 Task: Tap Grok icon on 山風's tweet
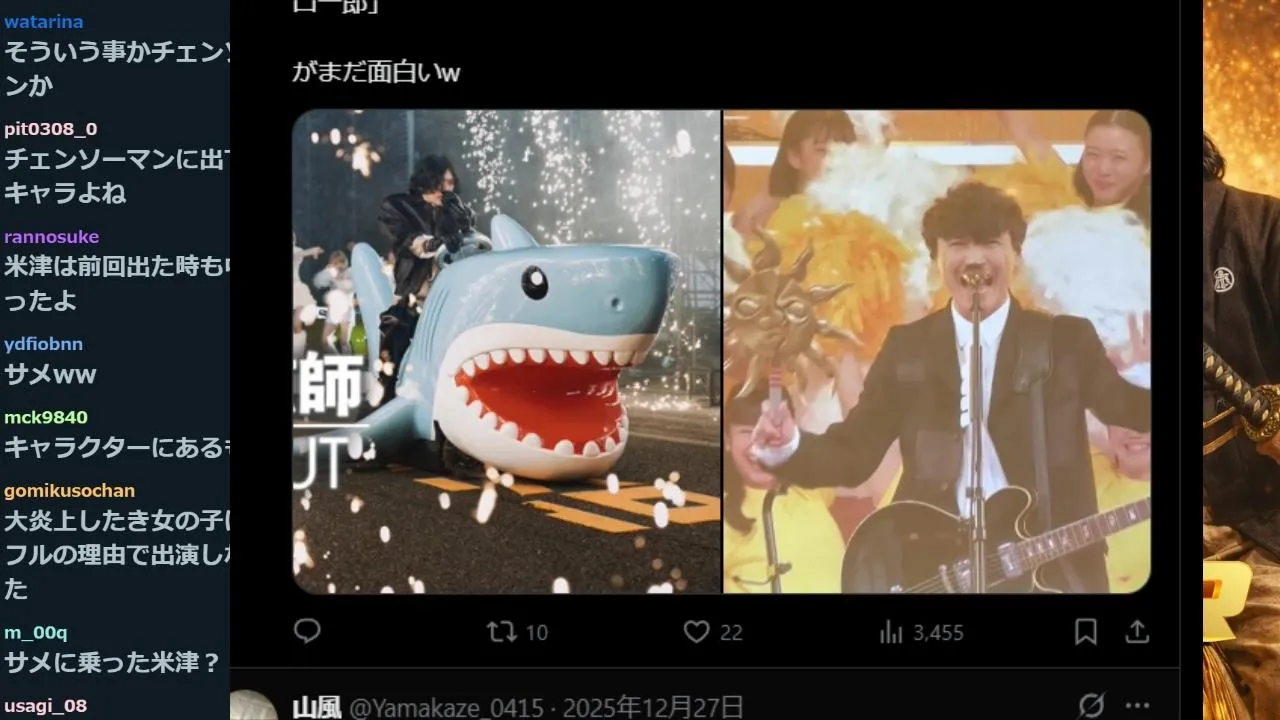point(1092,705)
